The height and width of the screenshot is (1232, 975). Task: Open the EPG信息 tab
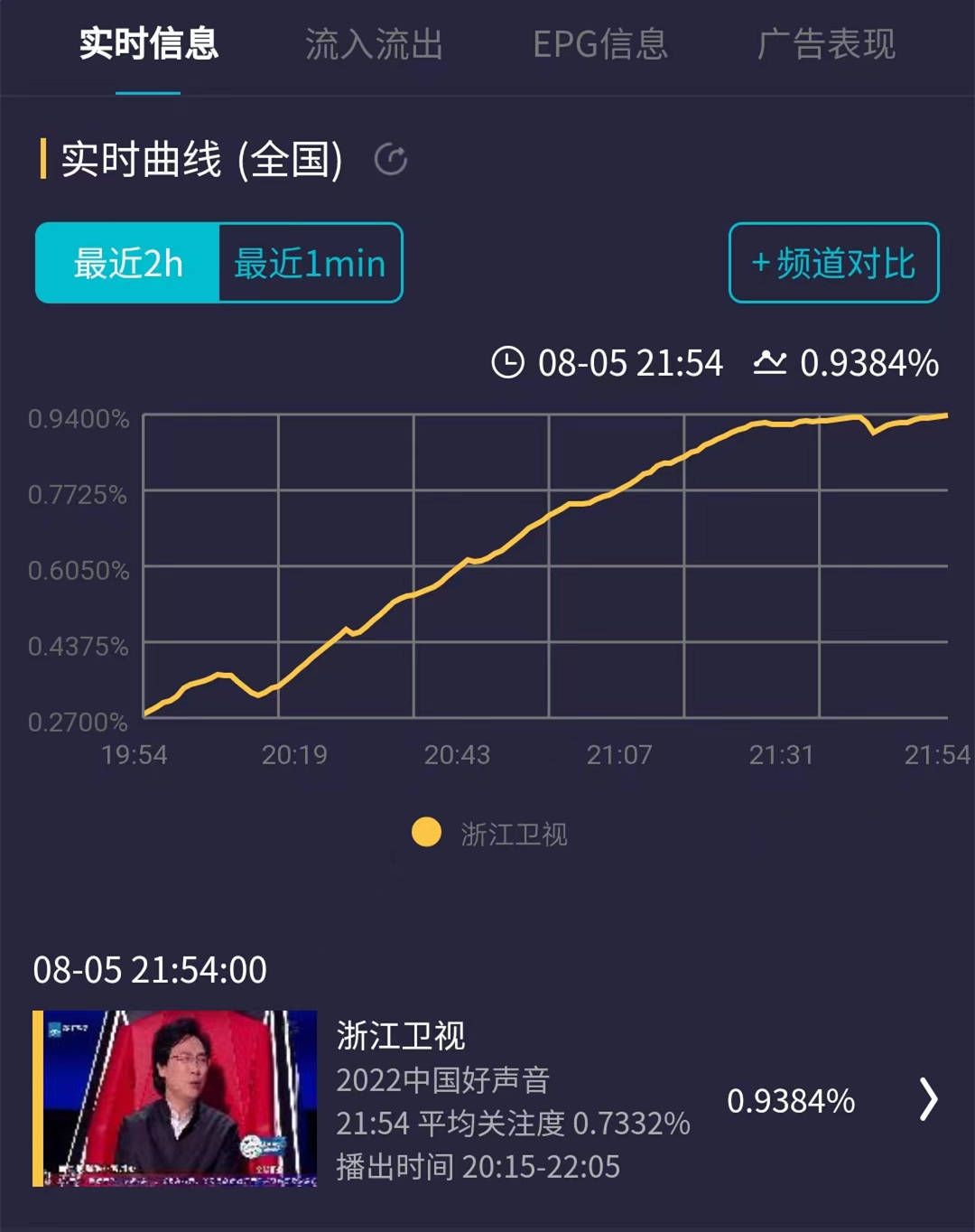tap(600, 46)
